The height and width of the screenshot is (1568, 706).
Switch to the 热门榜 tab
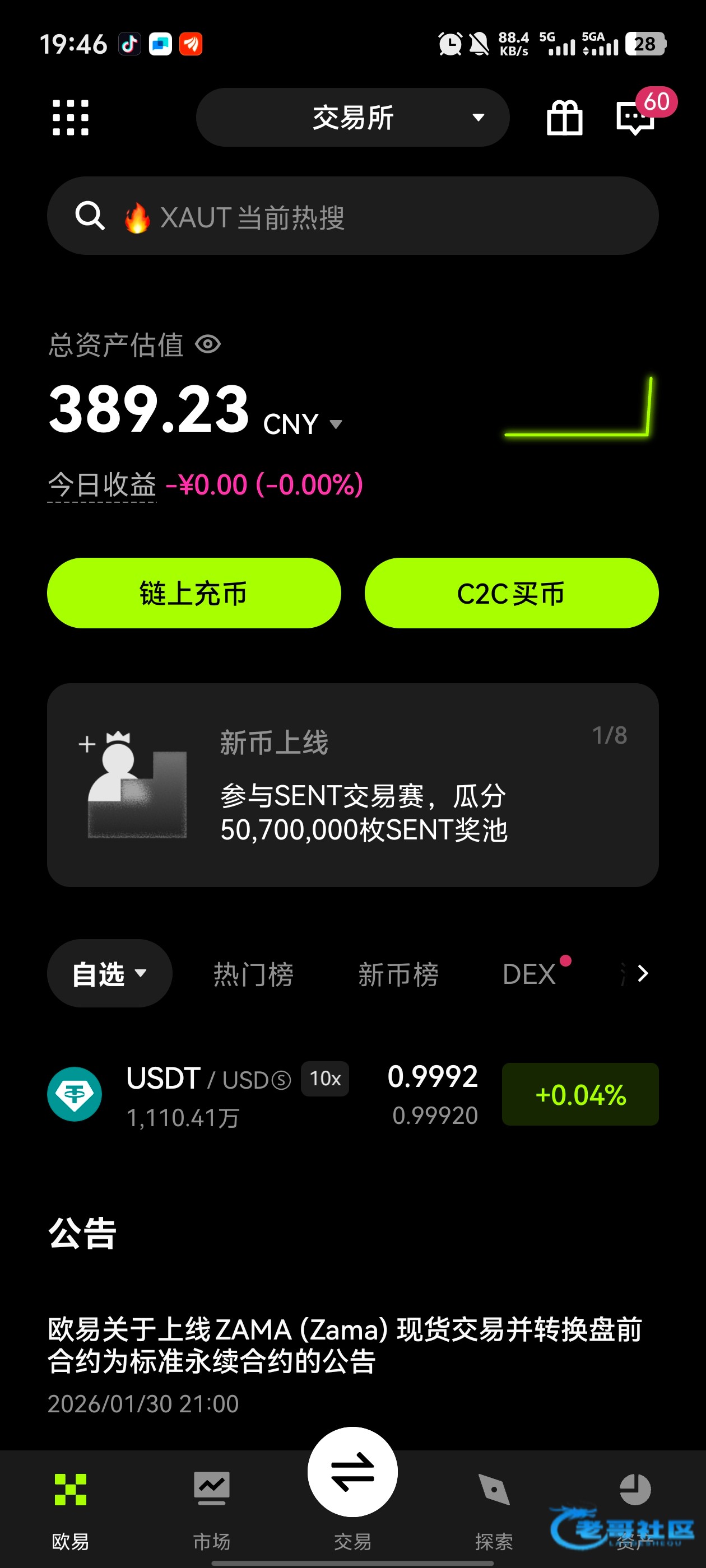pyautogui.click(x=253, y=974)
